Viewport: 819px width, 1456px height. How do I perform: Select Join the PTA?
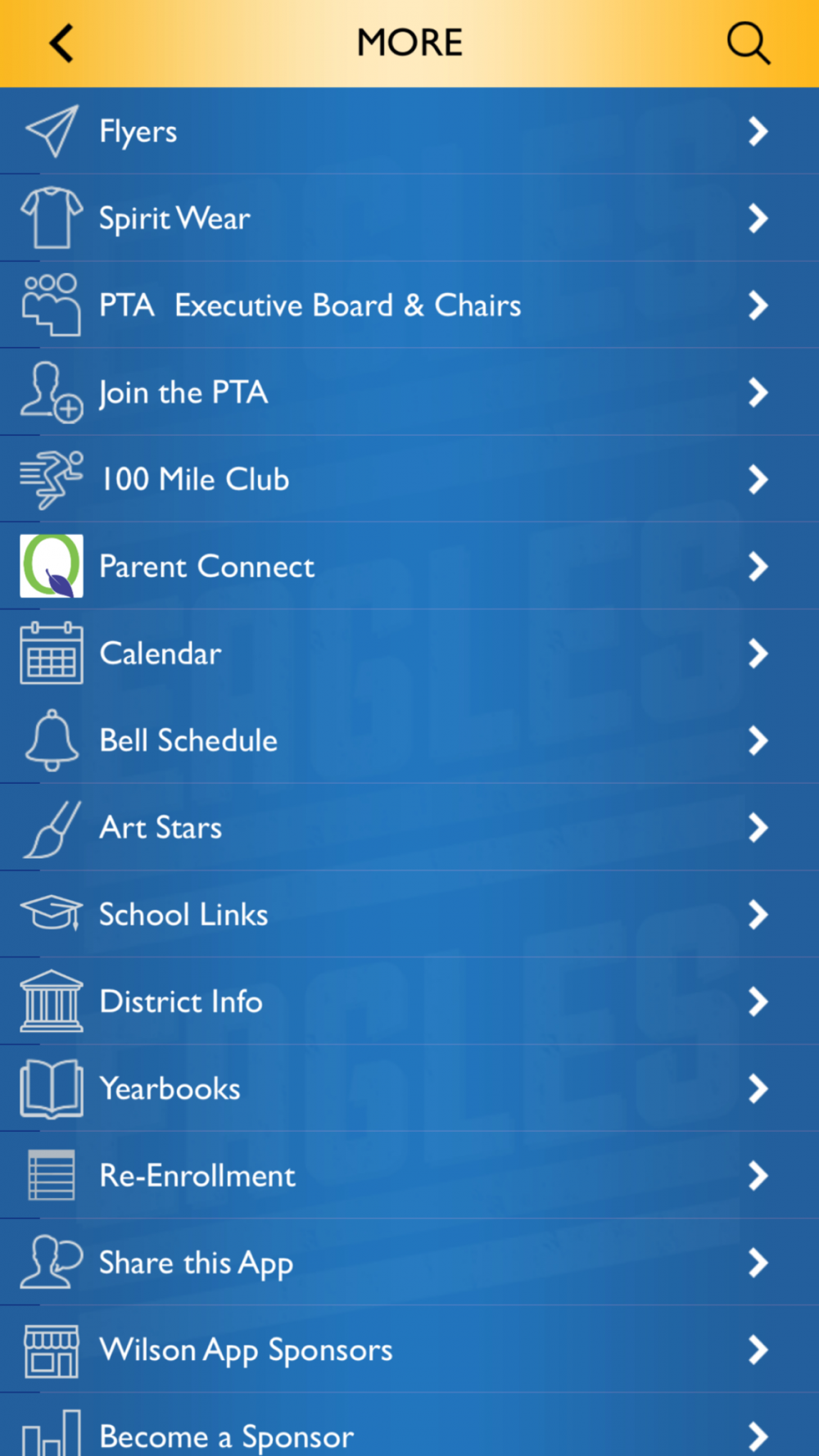pyautogui.click(x=409, y=392)
